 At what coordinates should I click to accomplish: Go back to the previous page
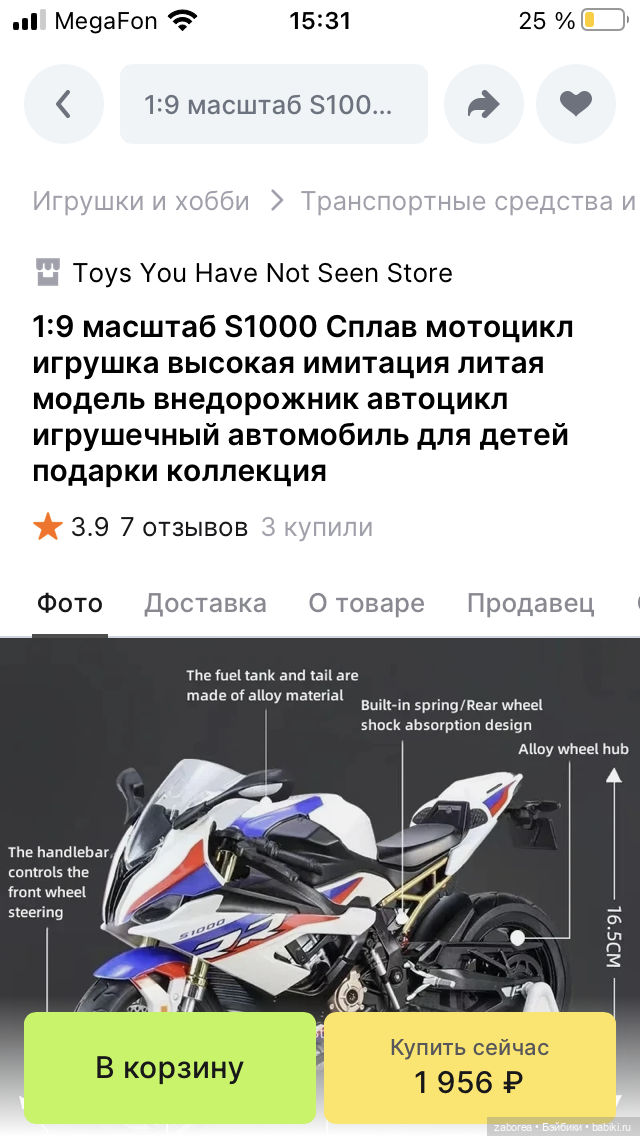64,104
